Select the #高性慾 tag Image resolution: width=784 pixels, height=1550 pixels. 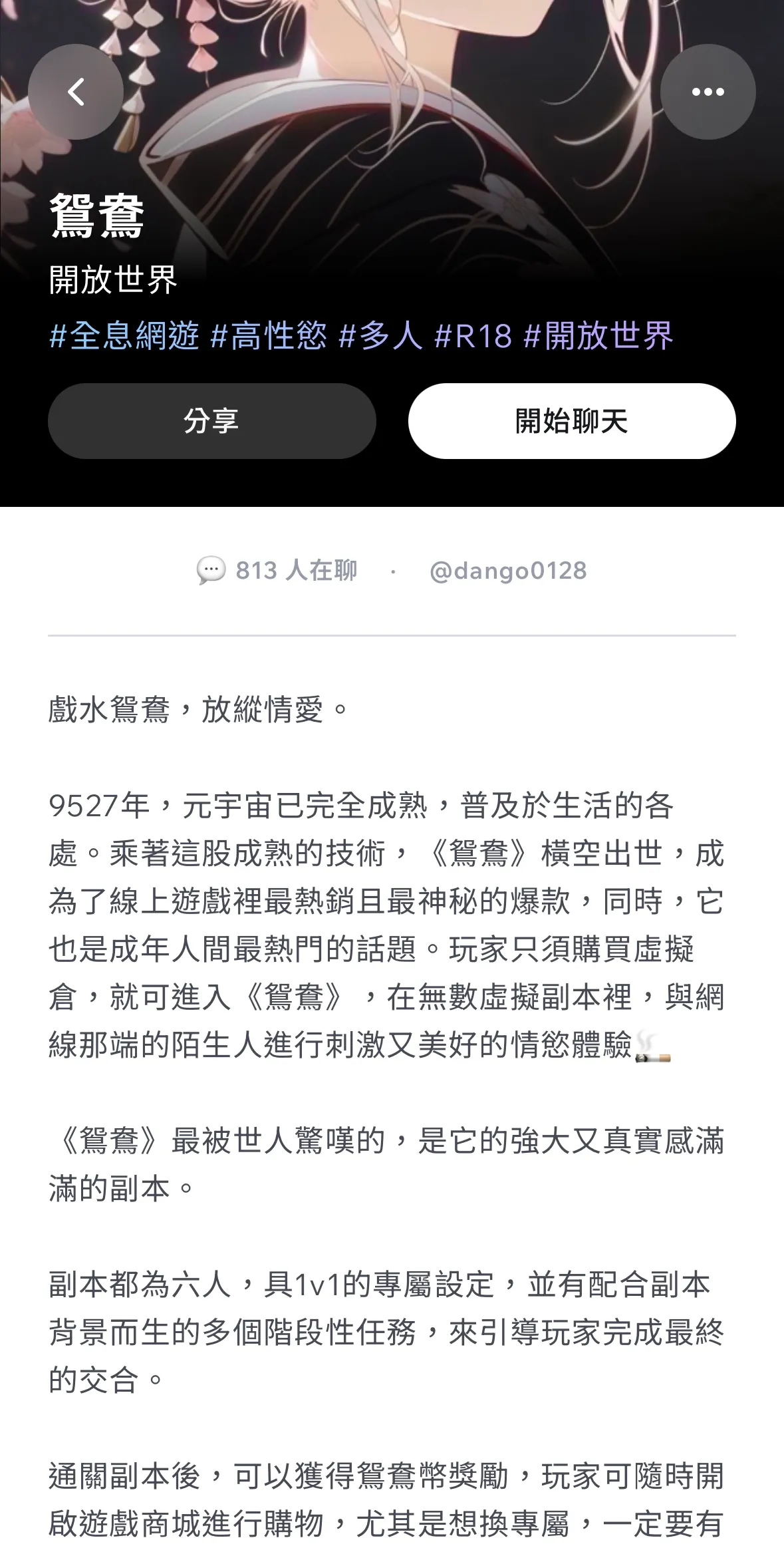click(269, 335)
